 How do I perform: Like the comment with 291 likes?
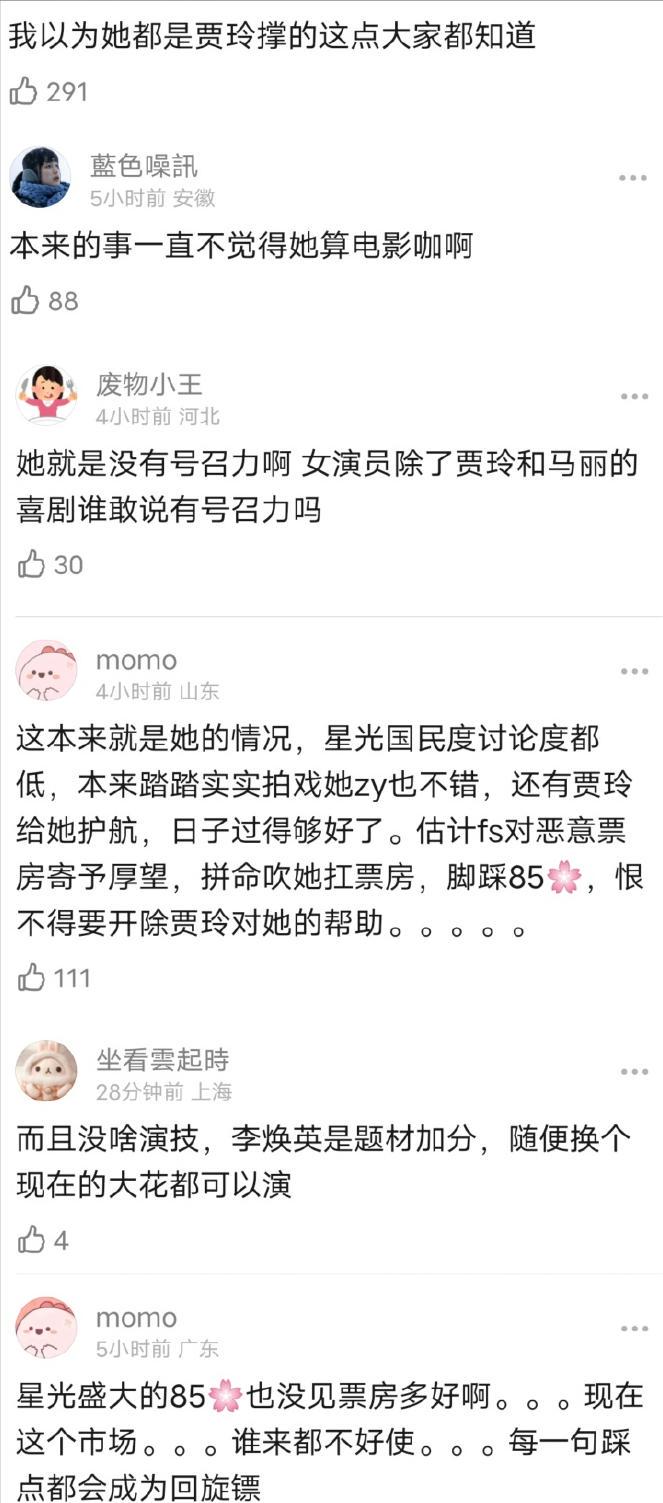tap(24, 92)
